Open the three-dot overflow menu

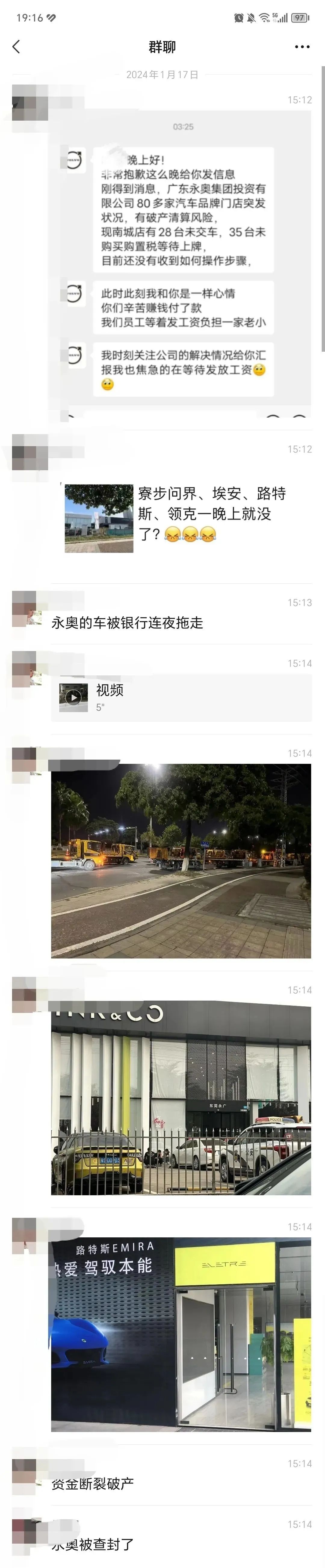click(302, 47)
